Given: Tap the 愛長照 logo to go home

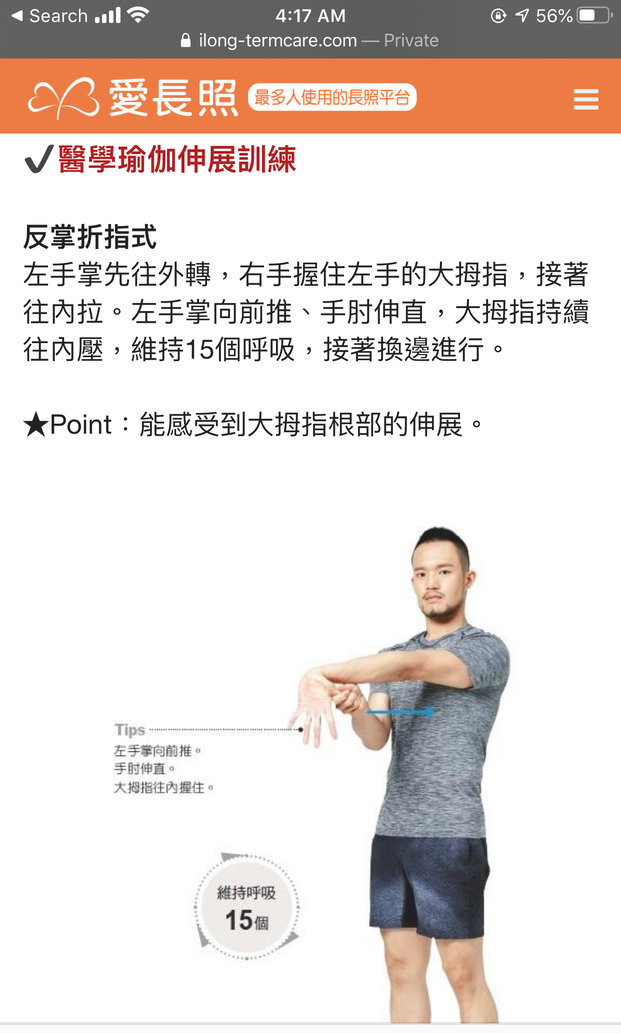Looking at the screenshot, I should pyautogui.click(x=132, y=98).
